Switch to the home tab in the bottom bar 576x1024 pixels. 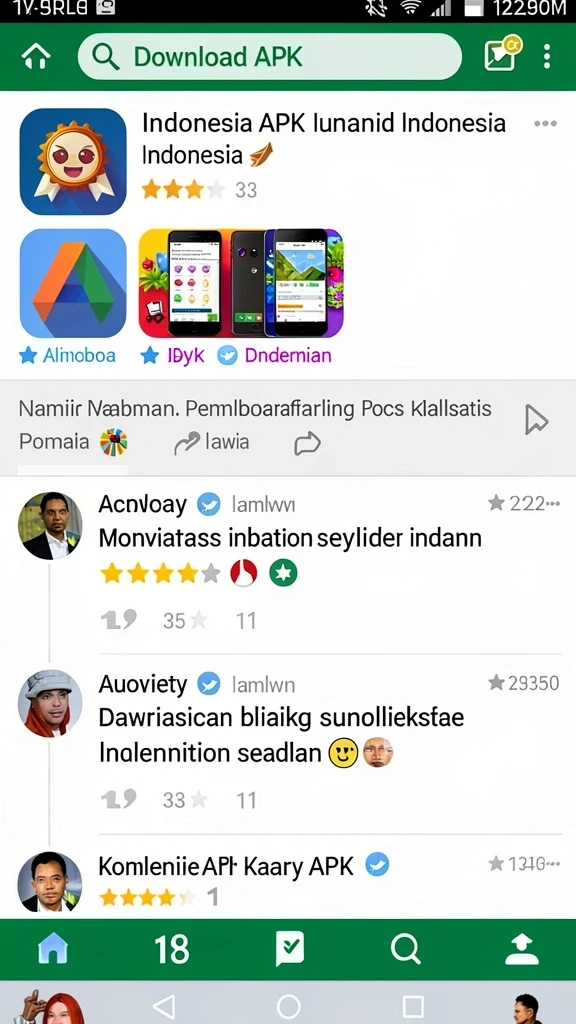coord(54,948)
